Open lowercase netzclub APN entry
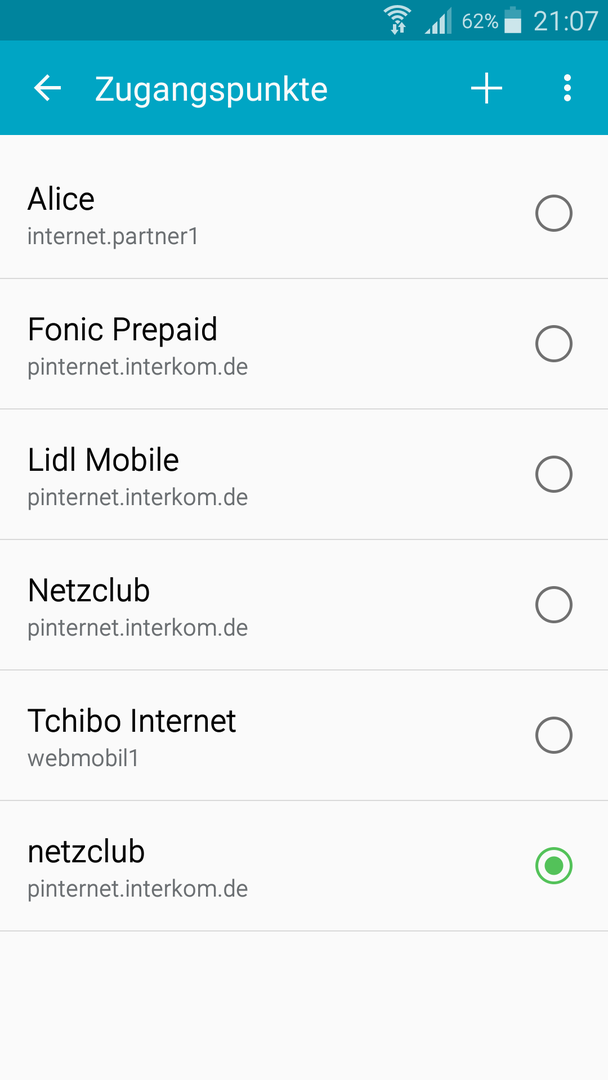This screenshot has width=608, height=1080. (304, 866)
